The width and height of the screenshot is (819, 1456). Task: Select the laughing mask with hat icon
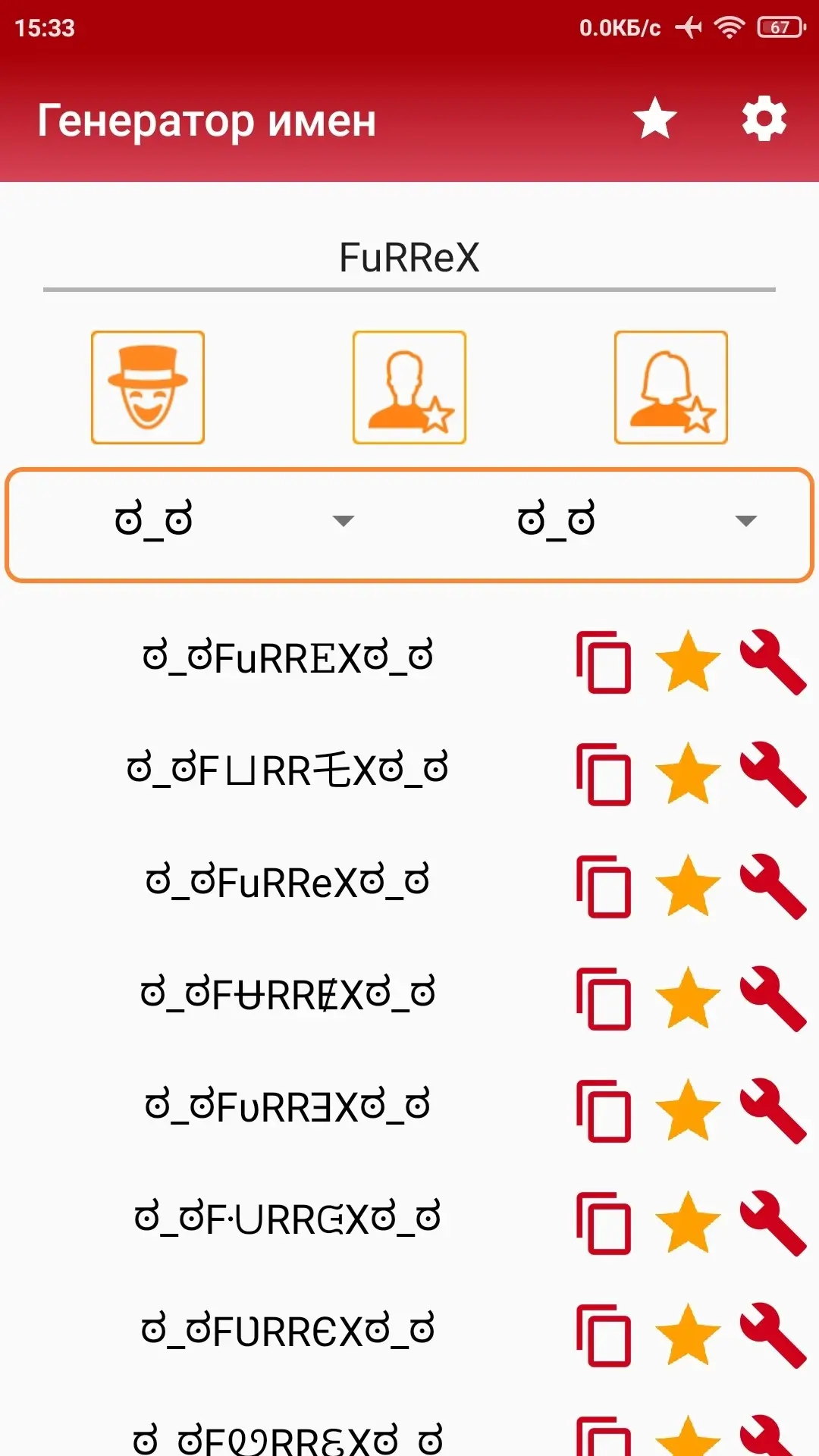pyautogui.click(x=148, y=388)
